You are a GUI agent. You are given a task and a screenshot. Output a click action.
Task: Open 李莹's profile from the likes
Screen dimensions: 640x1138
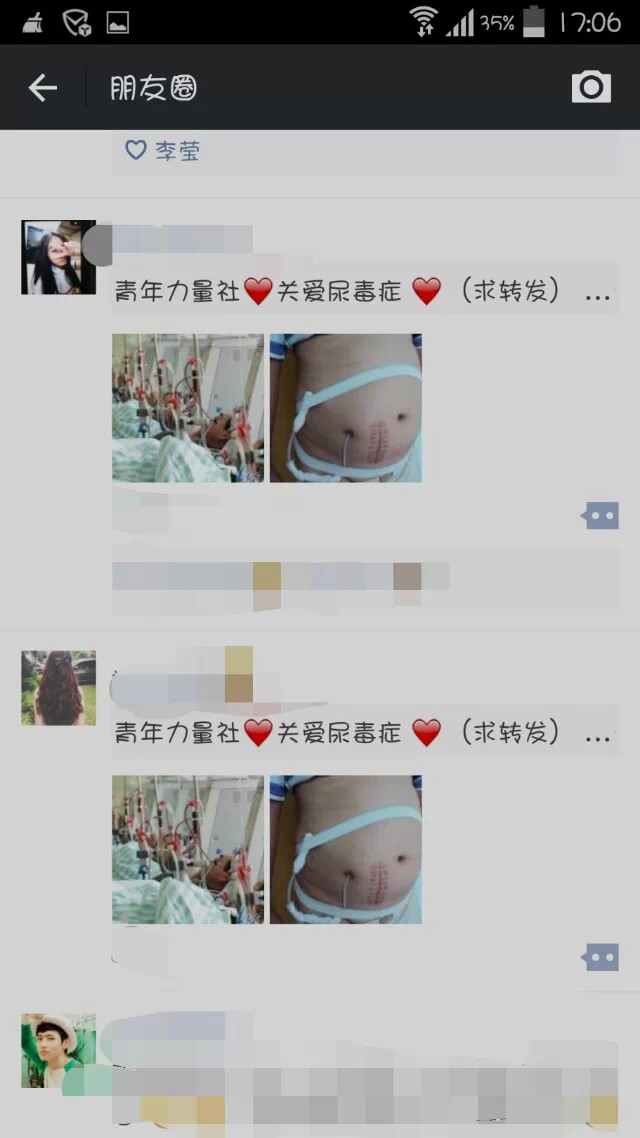[x=177, y=151]
